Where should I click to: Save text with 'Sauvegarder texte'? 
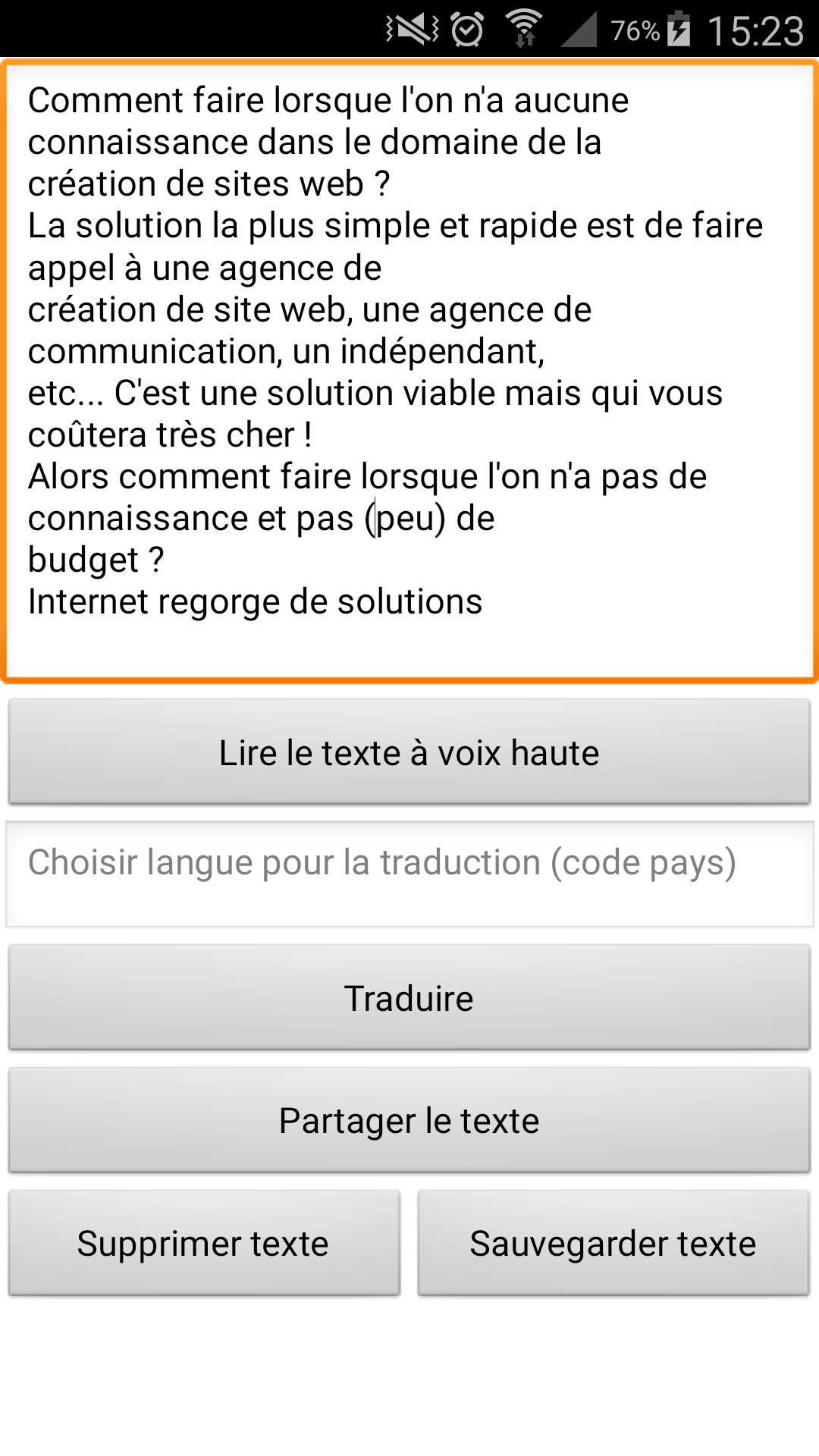tap(613, 1243)
